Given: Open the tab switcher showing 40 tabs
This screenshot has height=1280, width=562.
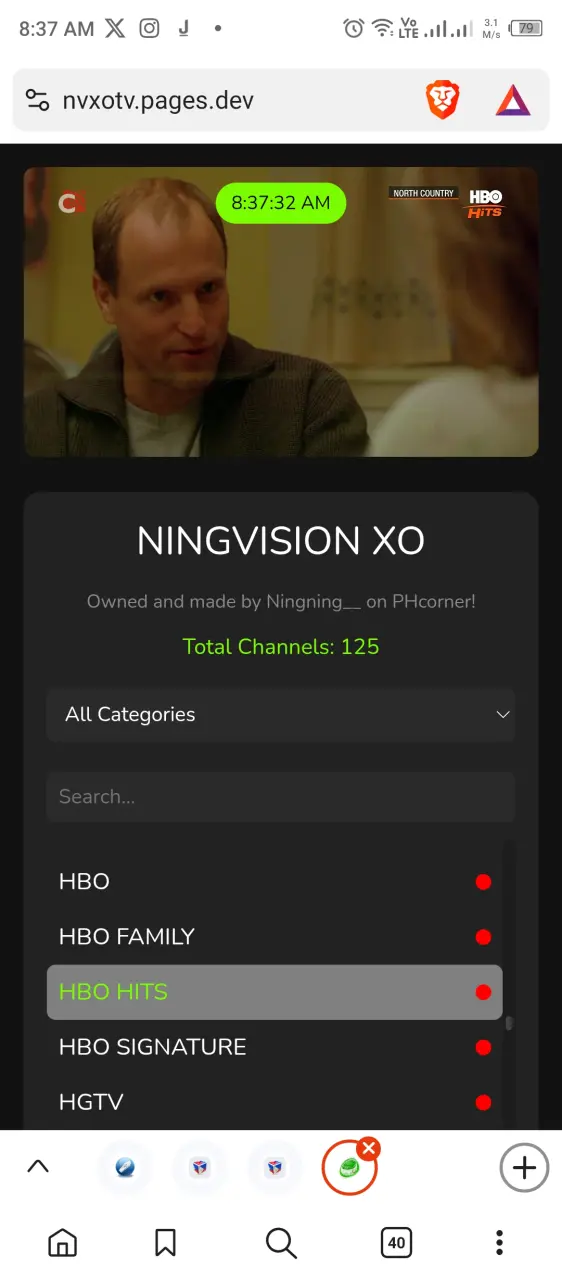Looking at the screenshot, I should [x=397, y=1243].
